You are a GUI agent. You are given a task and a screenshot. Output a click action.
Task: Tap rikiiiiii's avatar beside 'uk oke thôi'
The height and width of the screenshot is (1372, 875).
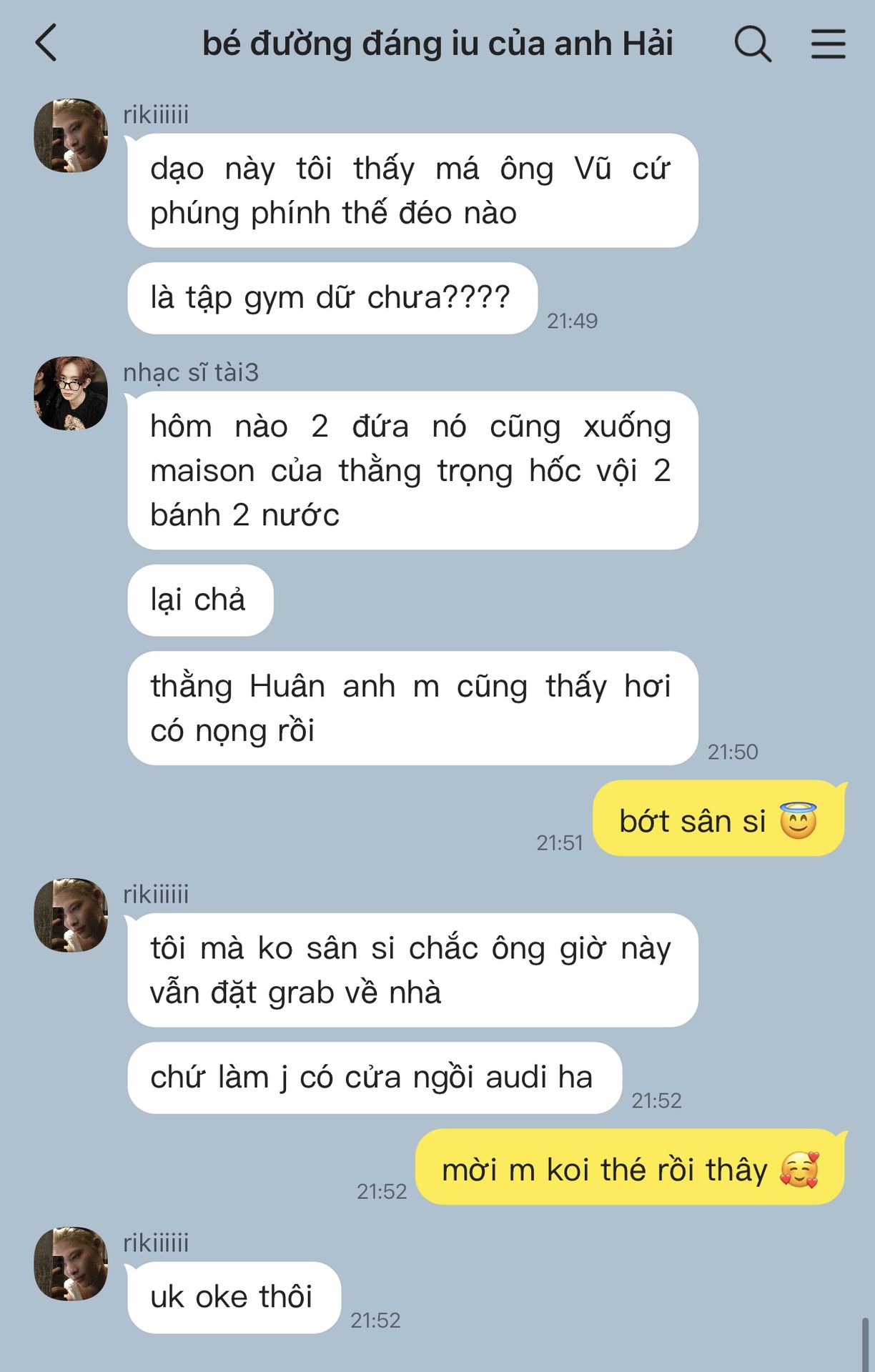[71, 1263]
